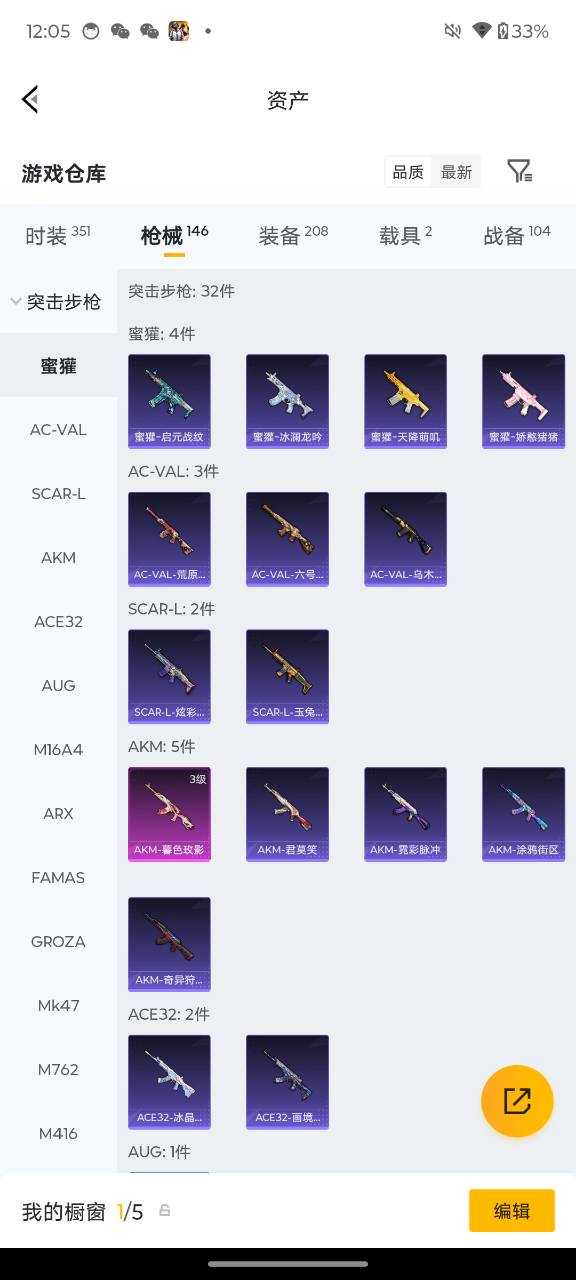Select SCAR-L in the side list

point(58,493)
